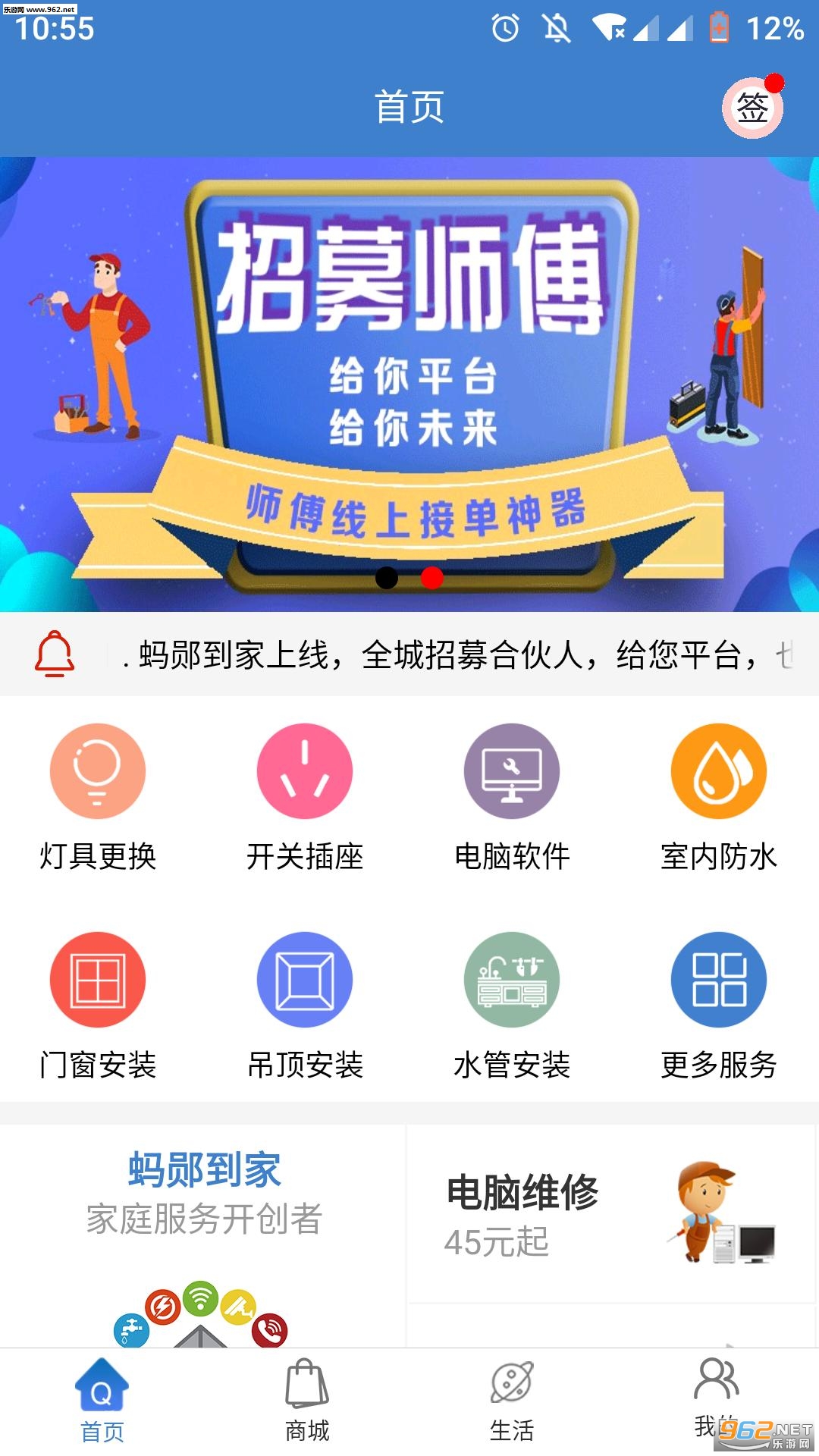
Task: Open 电脑软件 service
Action: click(x=512, y=796)
